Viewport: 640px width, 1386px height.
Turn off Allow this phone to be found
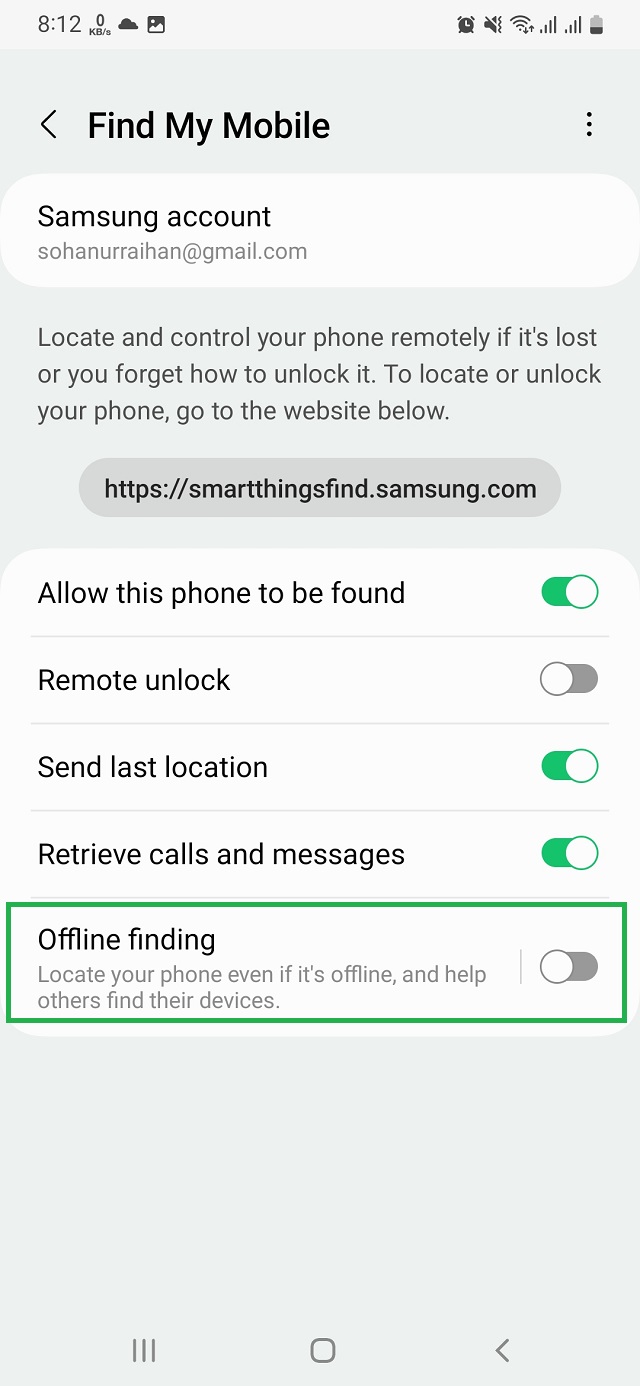point(569,592)
